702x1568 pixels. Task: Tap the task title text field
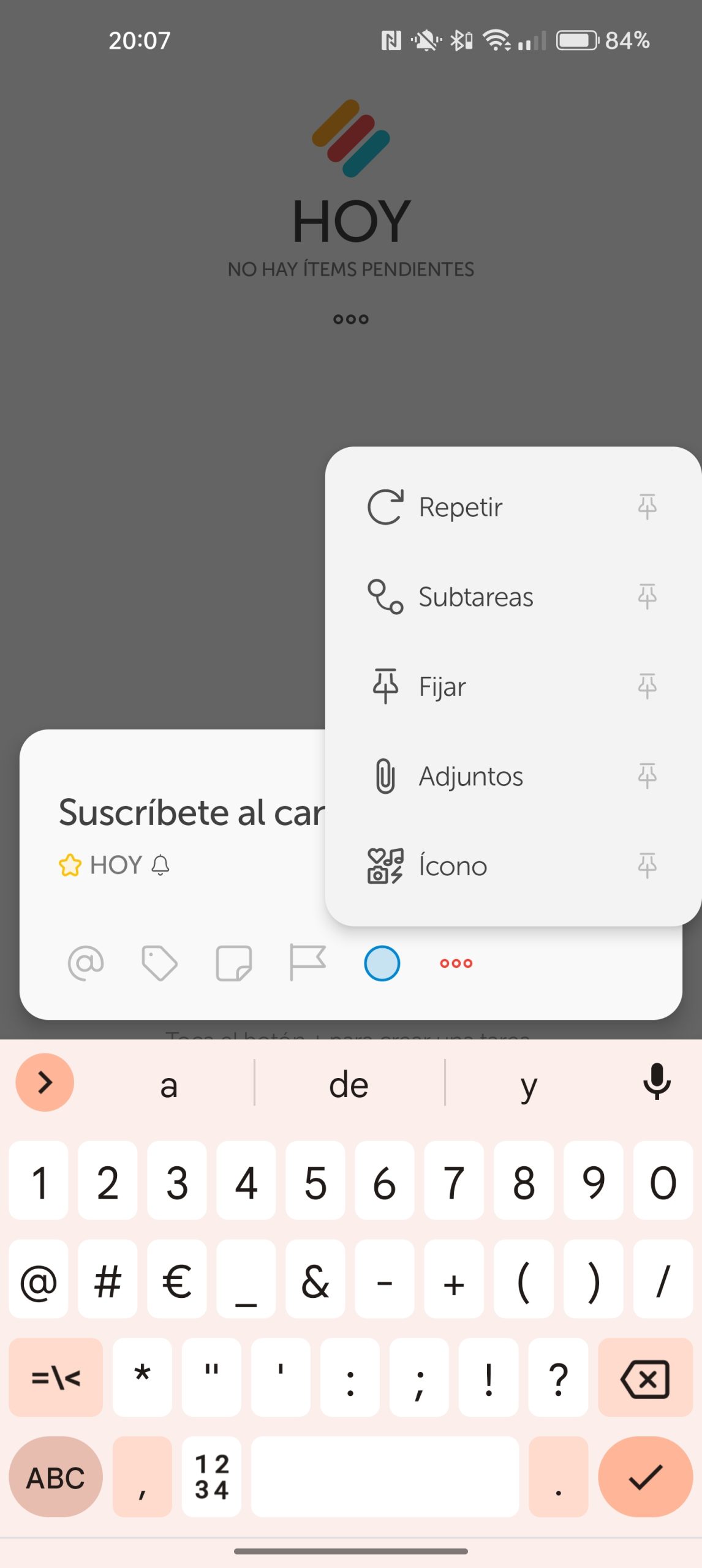click(x=192, y=813)
